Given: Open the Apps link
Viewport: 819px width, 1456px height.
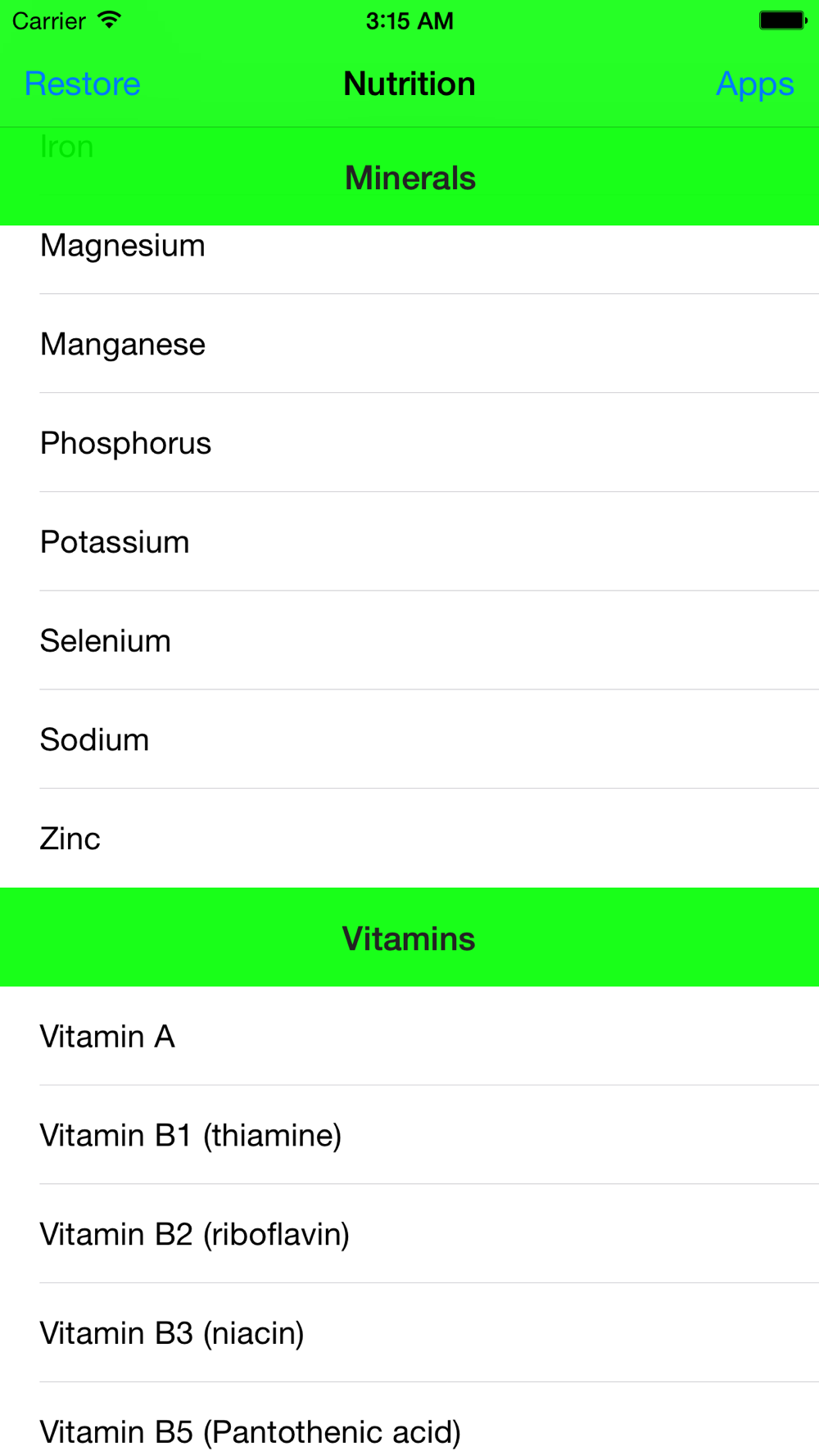Looking at the screenshot, I should pos(754,84).
